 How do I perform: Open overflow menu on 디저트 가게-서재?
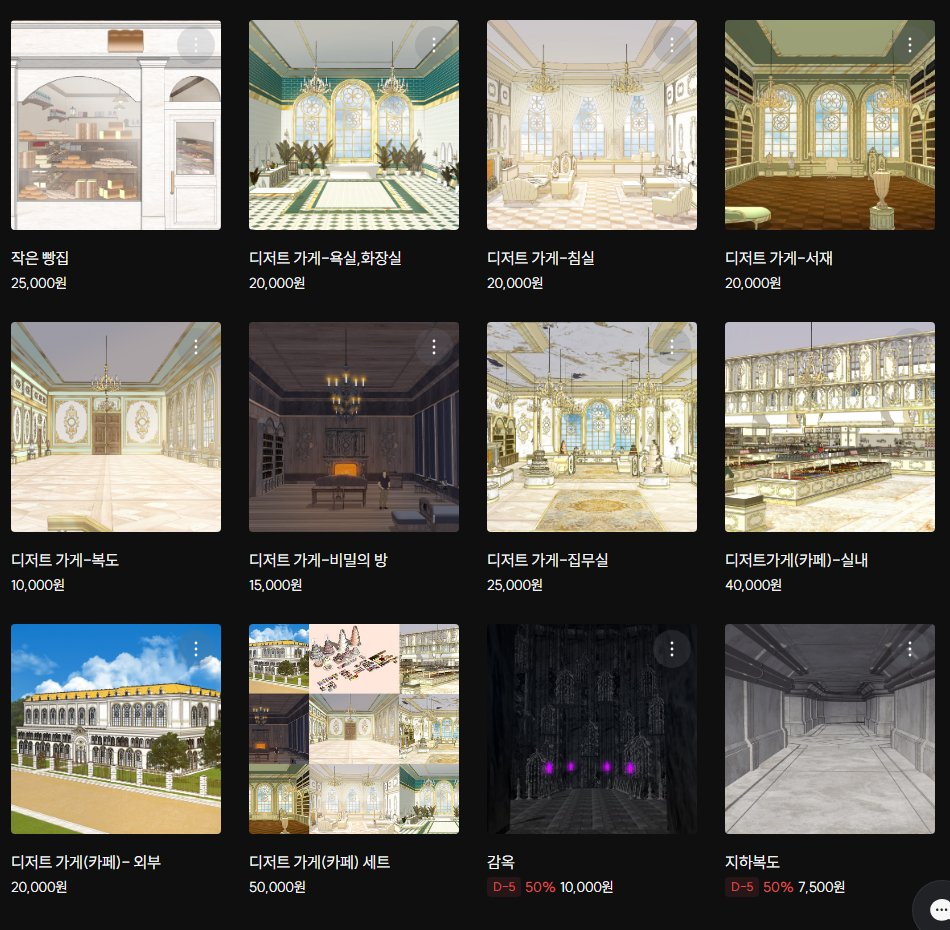coord(910,45)
